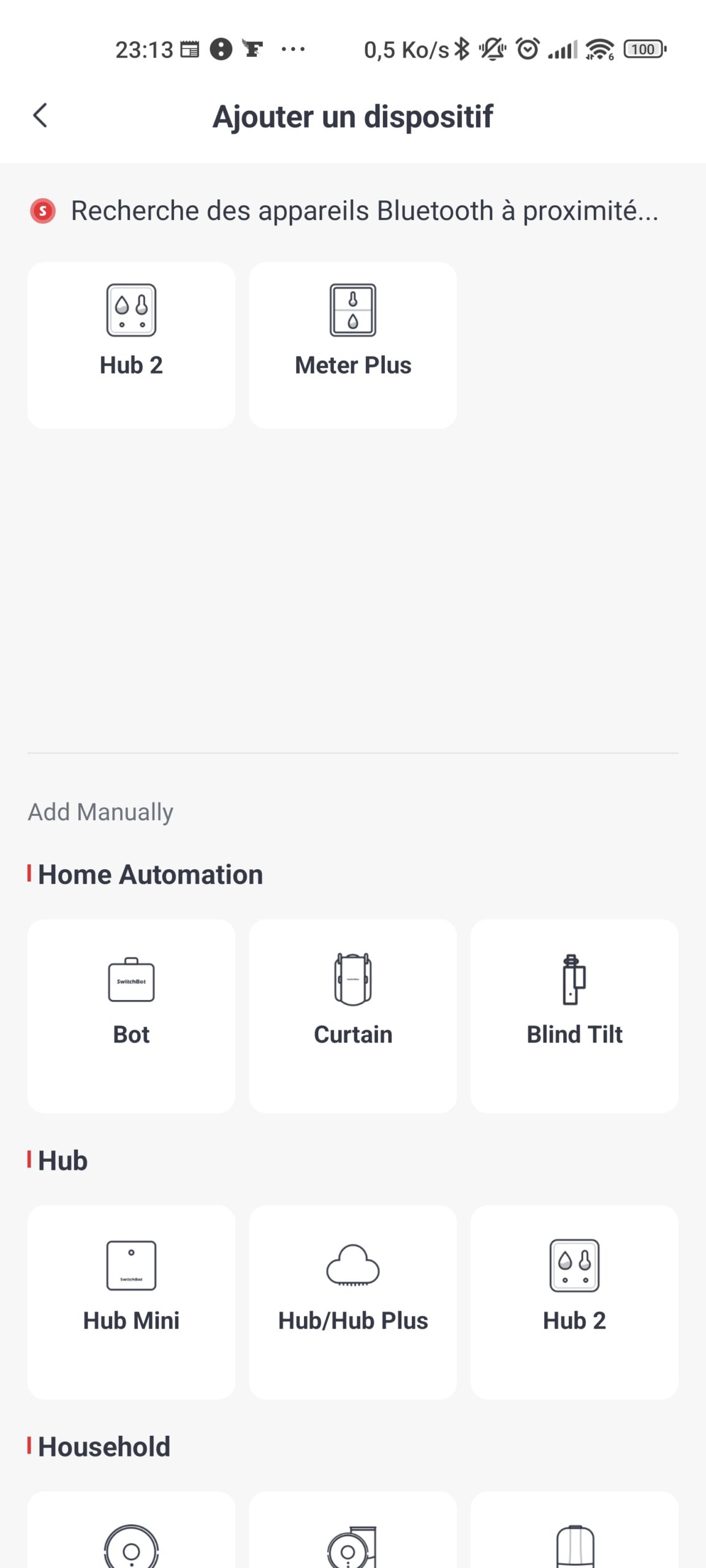Go back from Ajouter un dispositif
This screenshot has height=1568, width=706.
pos(40,116)
